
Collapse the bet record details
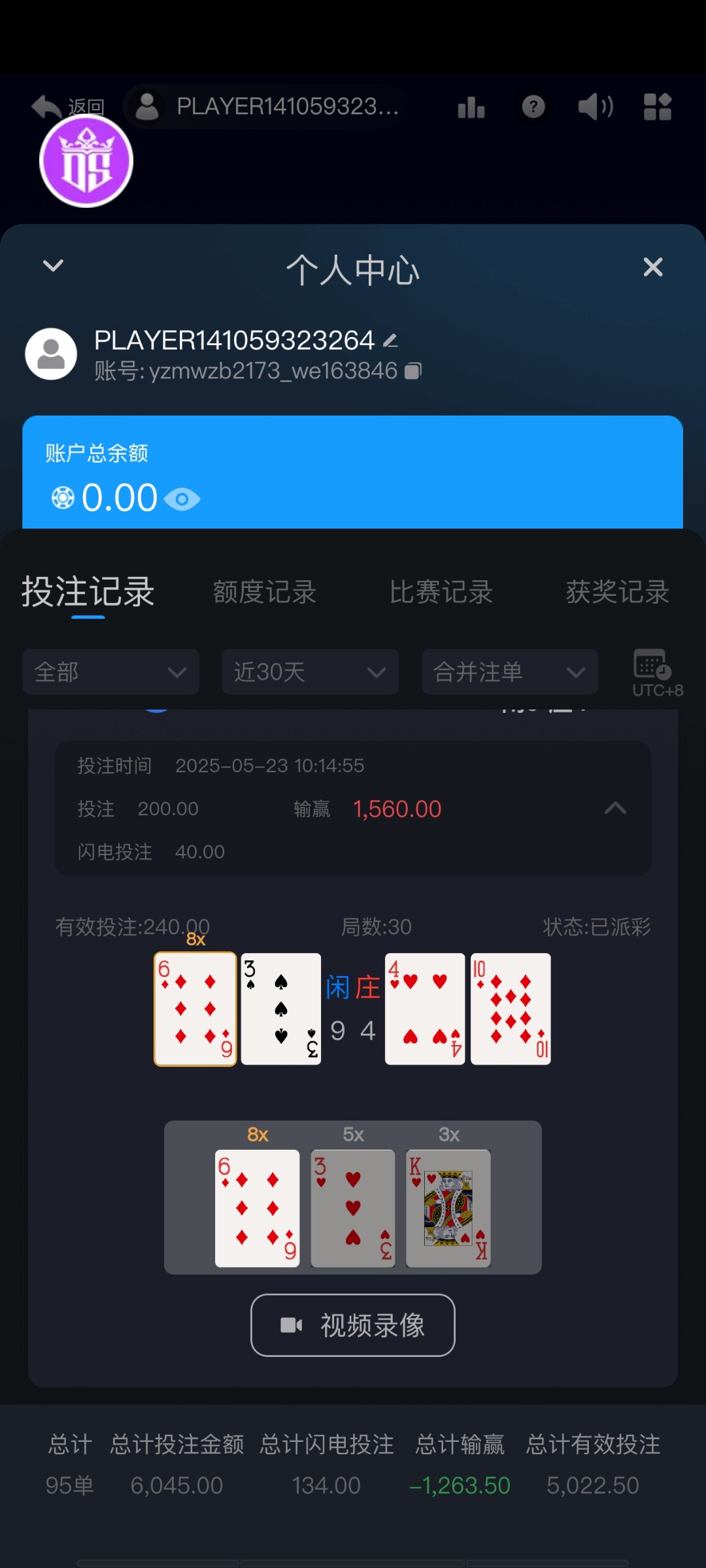click(x=615, y=809)
